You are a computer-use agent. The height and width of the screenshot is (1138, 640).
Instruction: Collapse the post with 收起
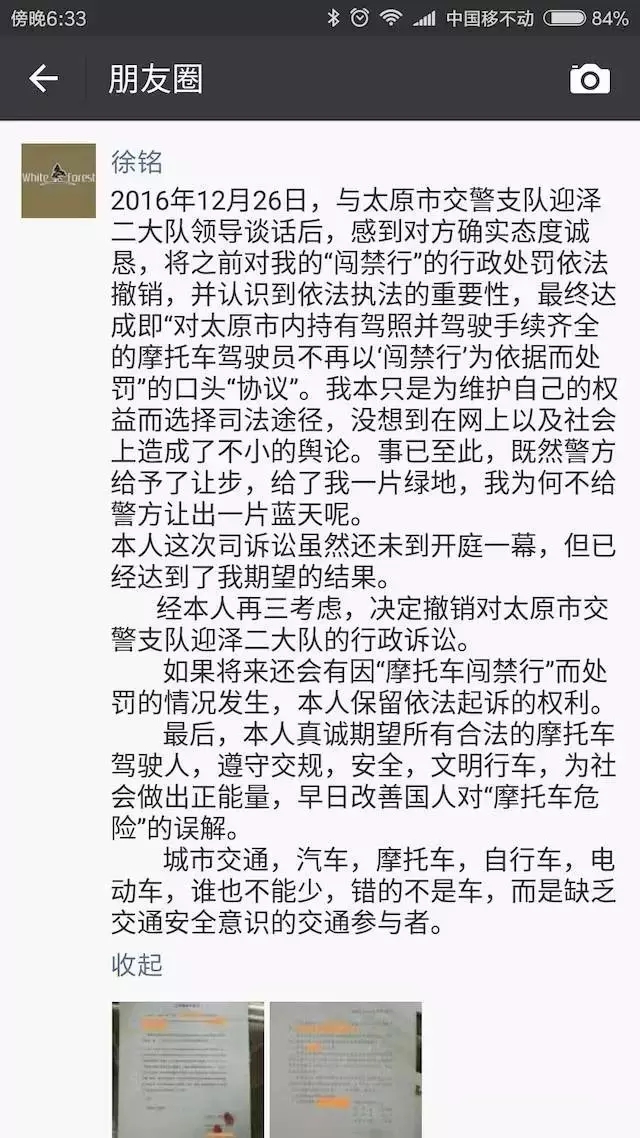point(136,965)
